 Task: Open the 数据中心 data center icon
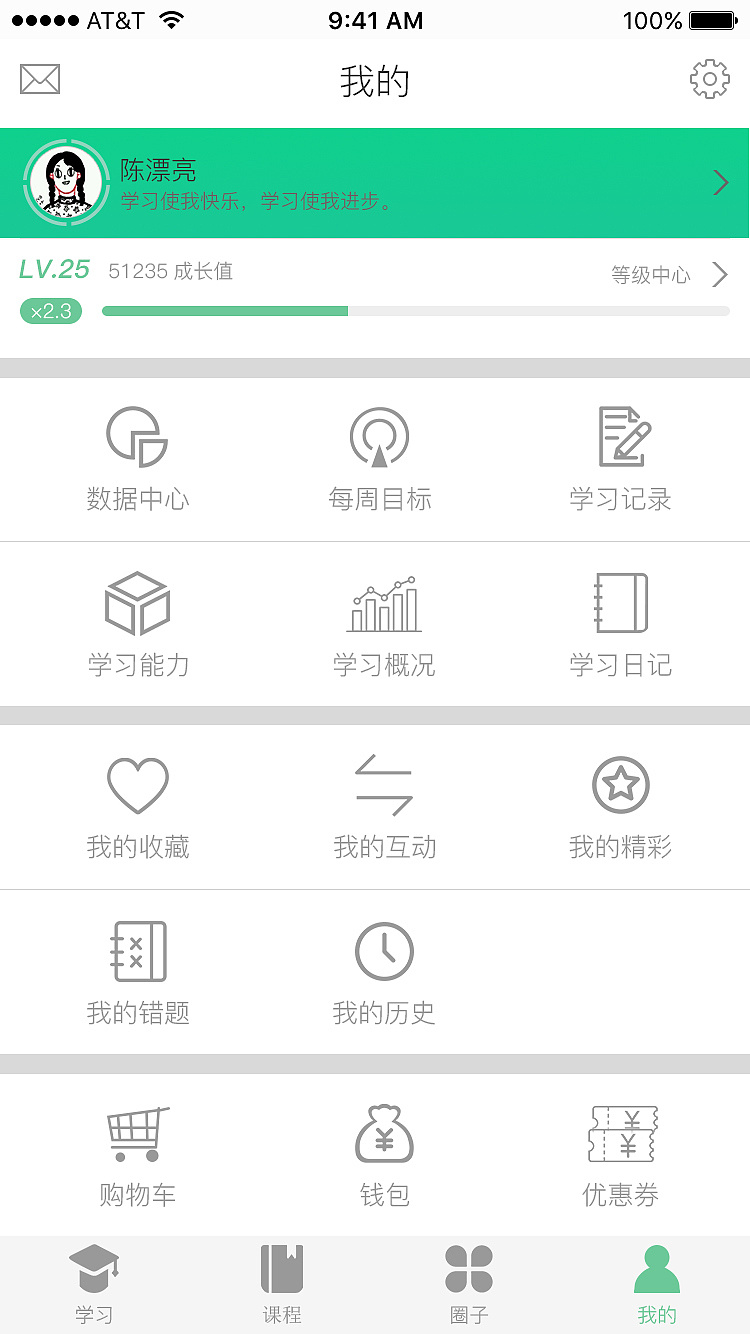tap(138, 436)
